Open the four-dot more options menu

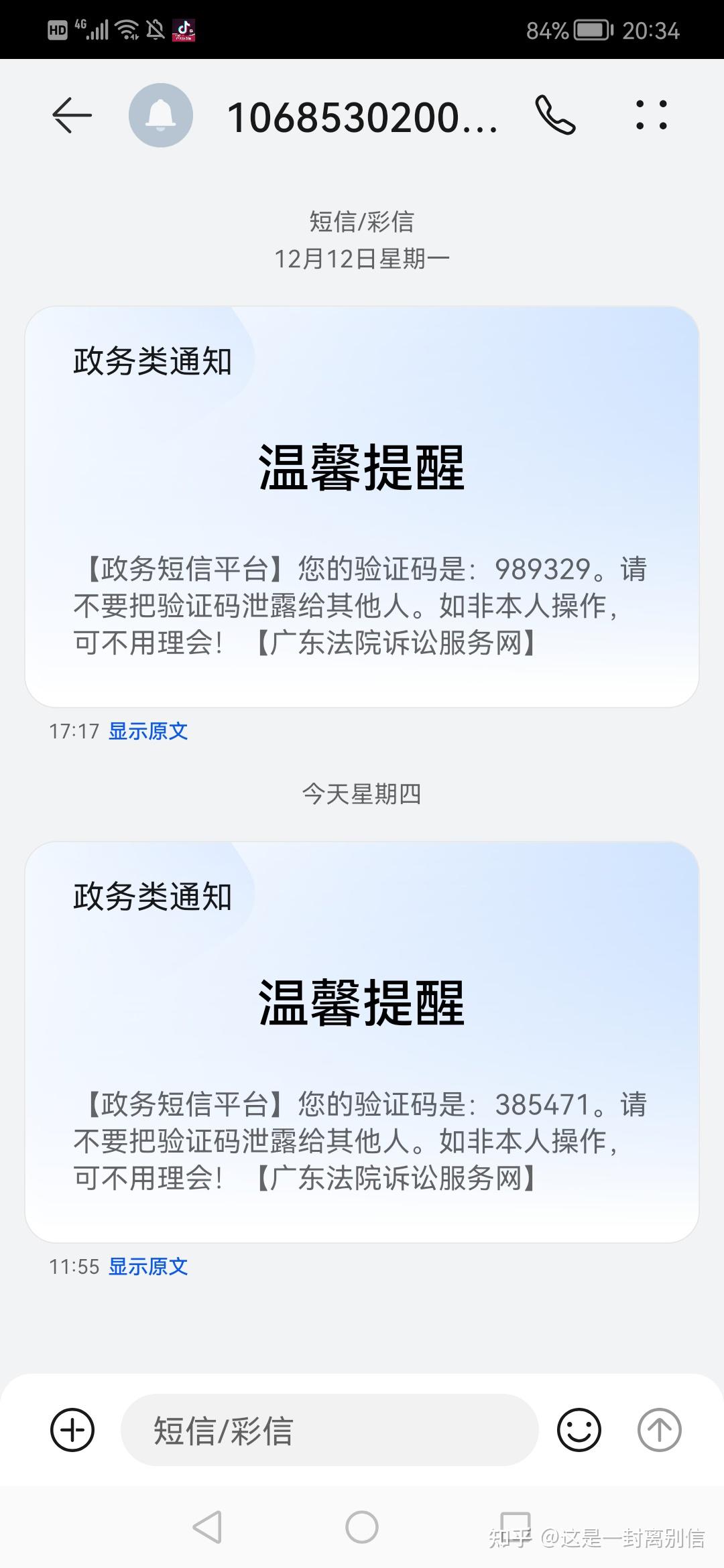651,115
